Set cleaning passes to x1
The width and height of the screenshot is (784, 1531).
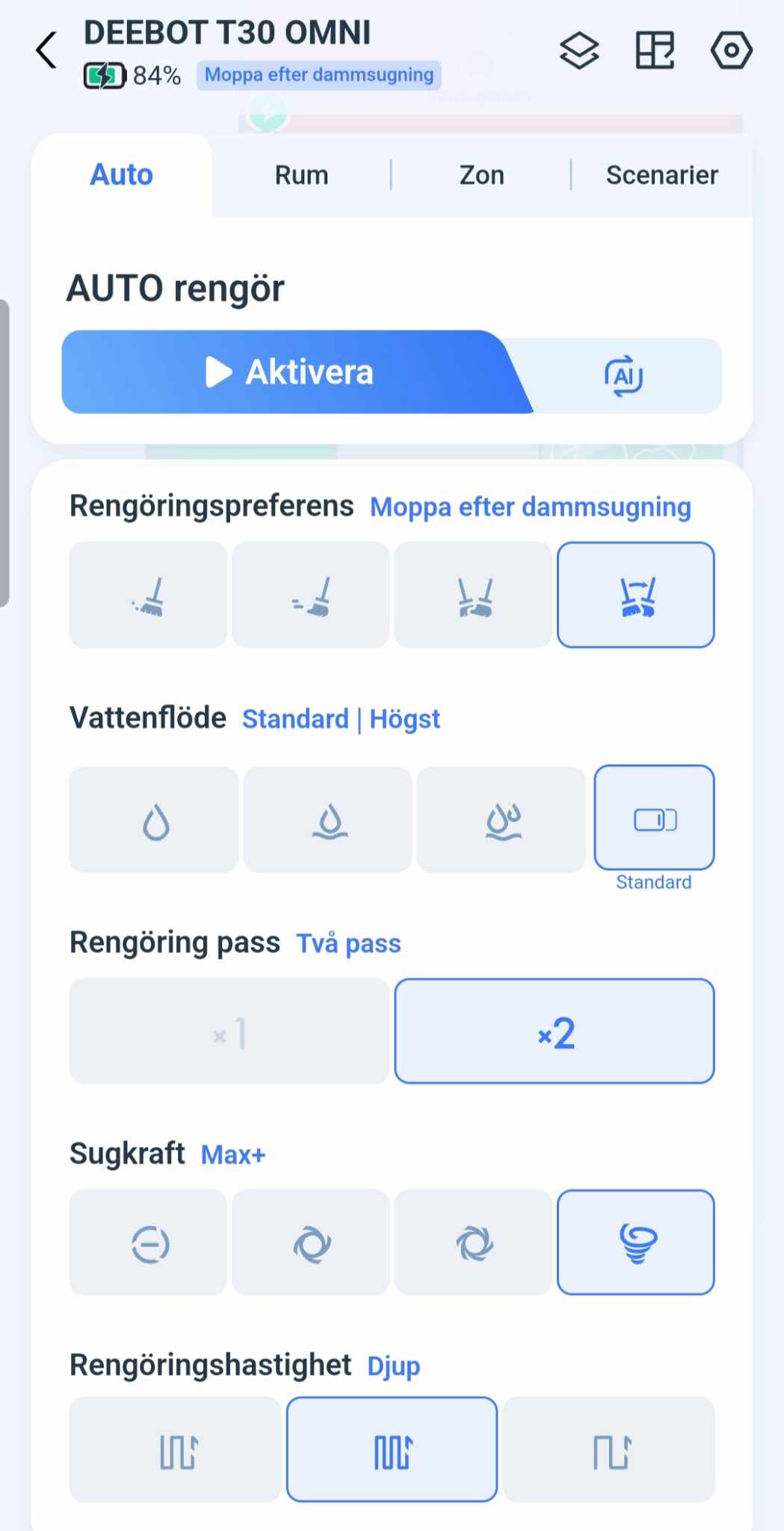[229, 1032]
